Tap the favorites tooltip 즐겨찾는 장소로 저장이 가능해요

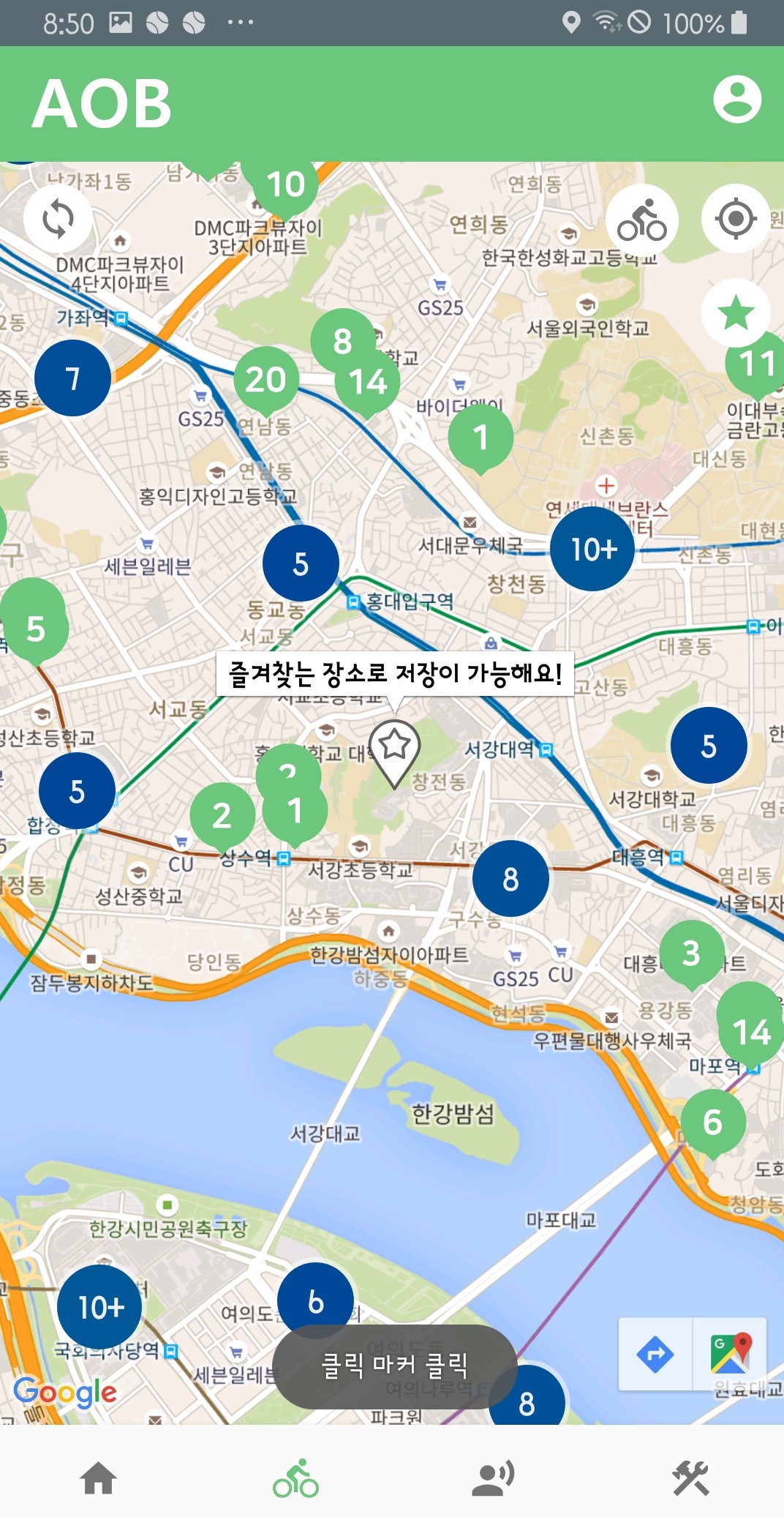[x=396, y=673]
